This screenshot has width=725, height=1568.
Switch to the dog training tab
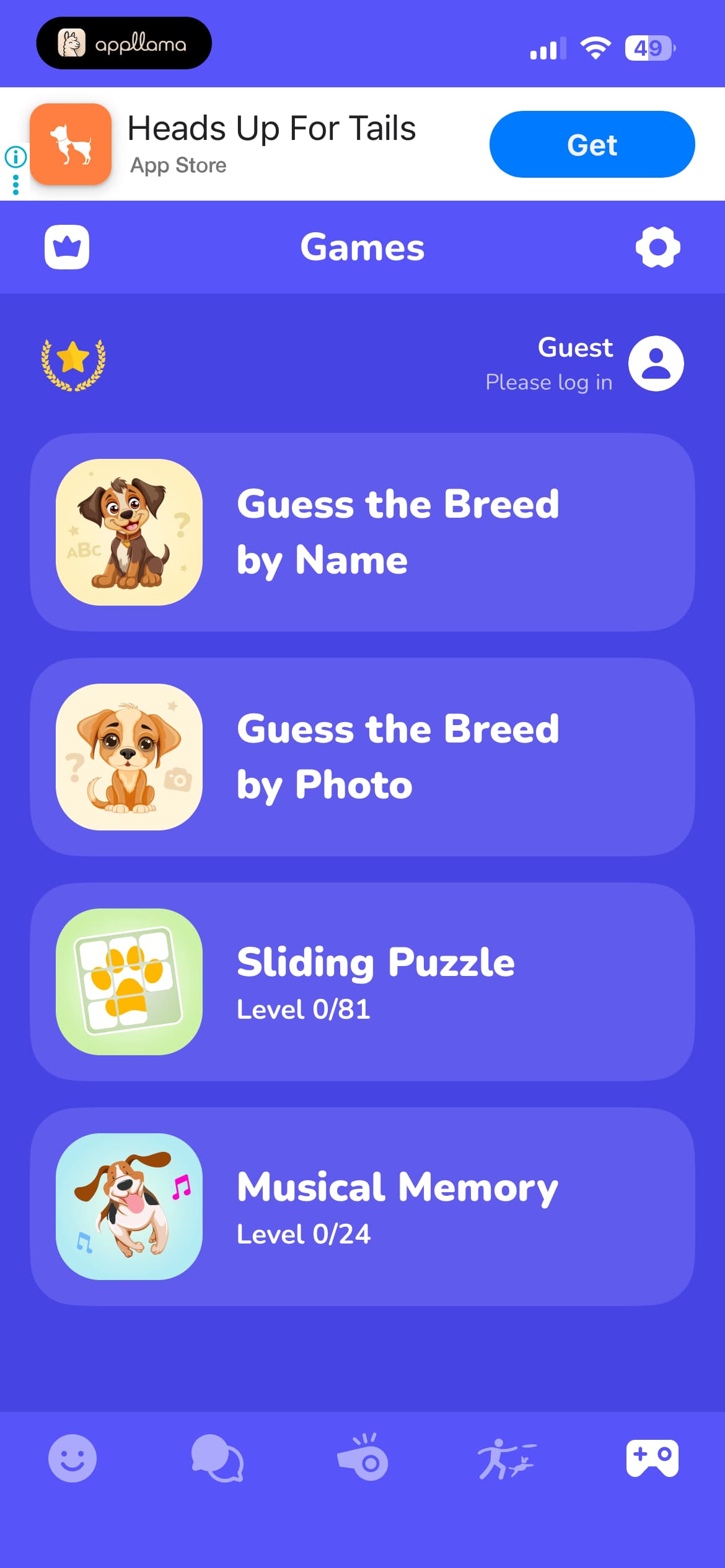(507, 1458)
